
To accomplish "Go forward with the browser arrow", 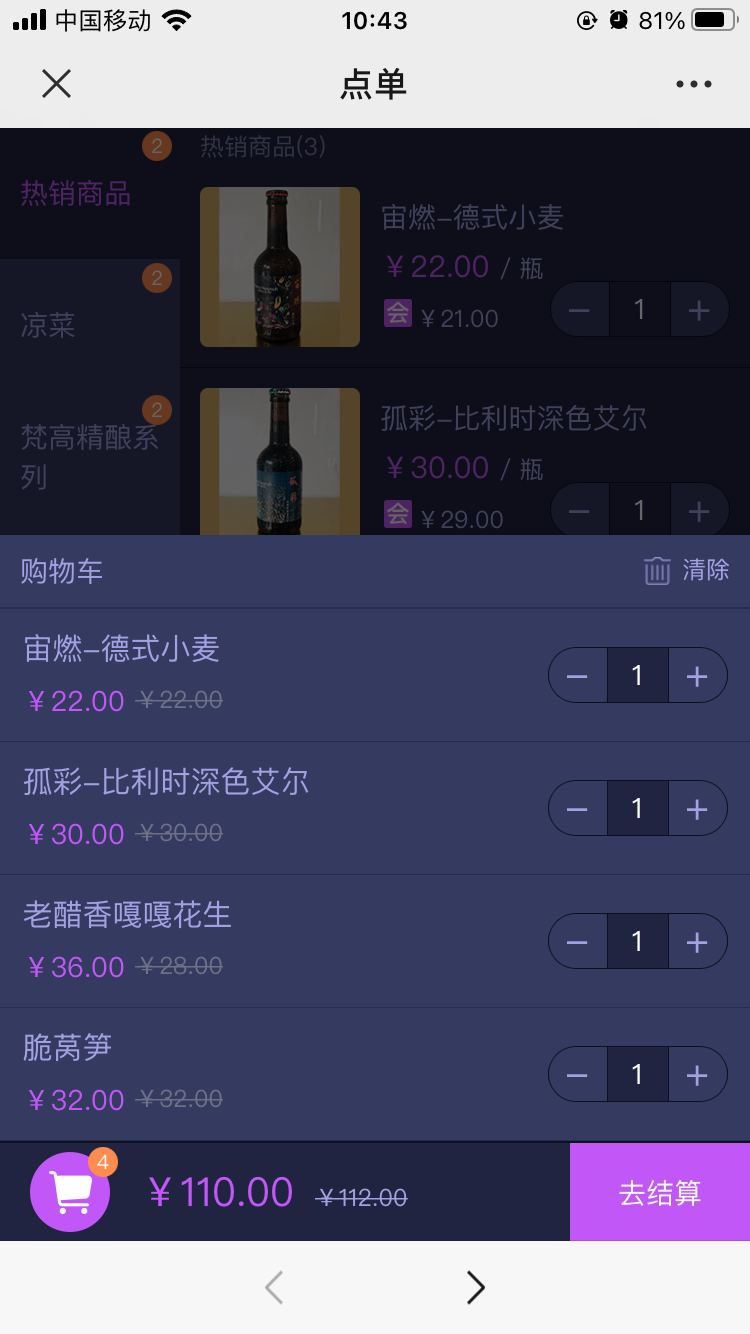I will point(476,1288).
